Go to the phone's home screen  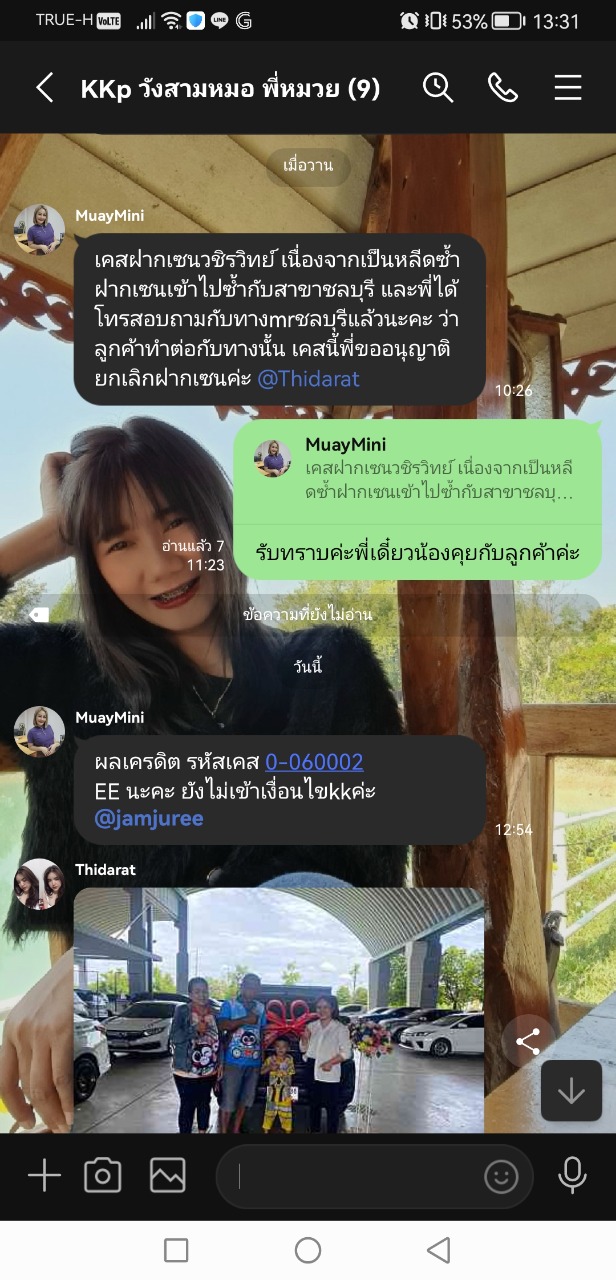pyautogui.click(x=308, y=1250)
